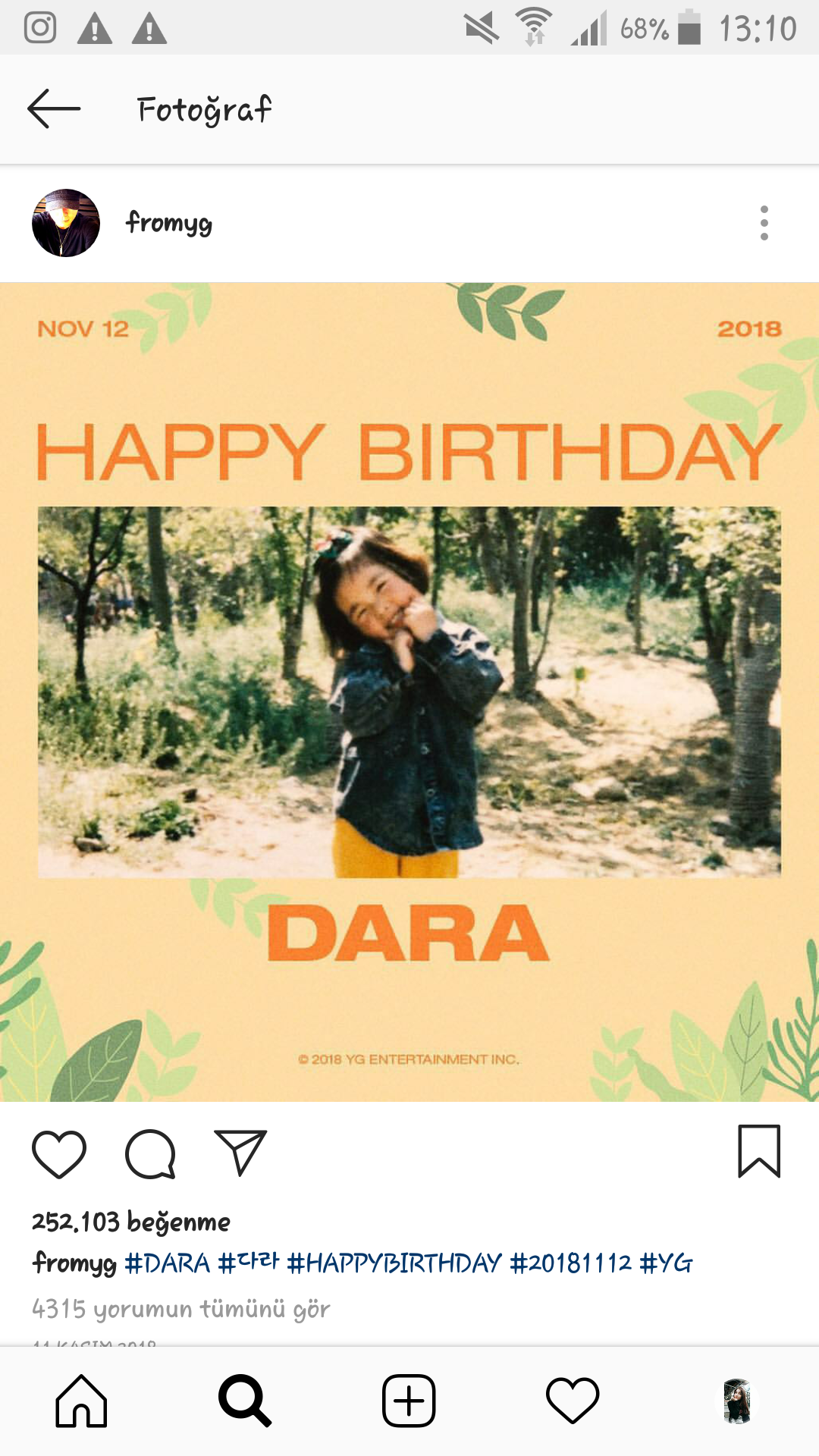
Task: Go back from the Fotoğraf screen
Action: click(54, 109)
